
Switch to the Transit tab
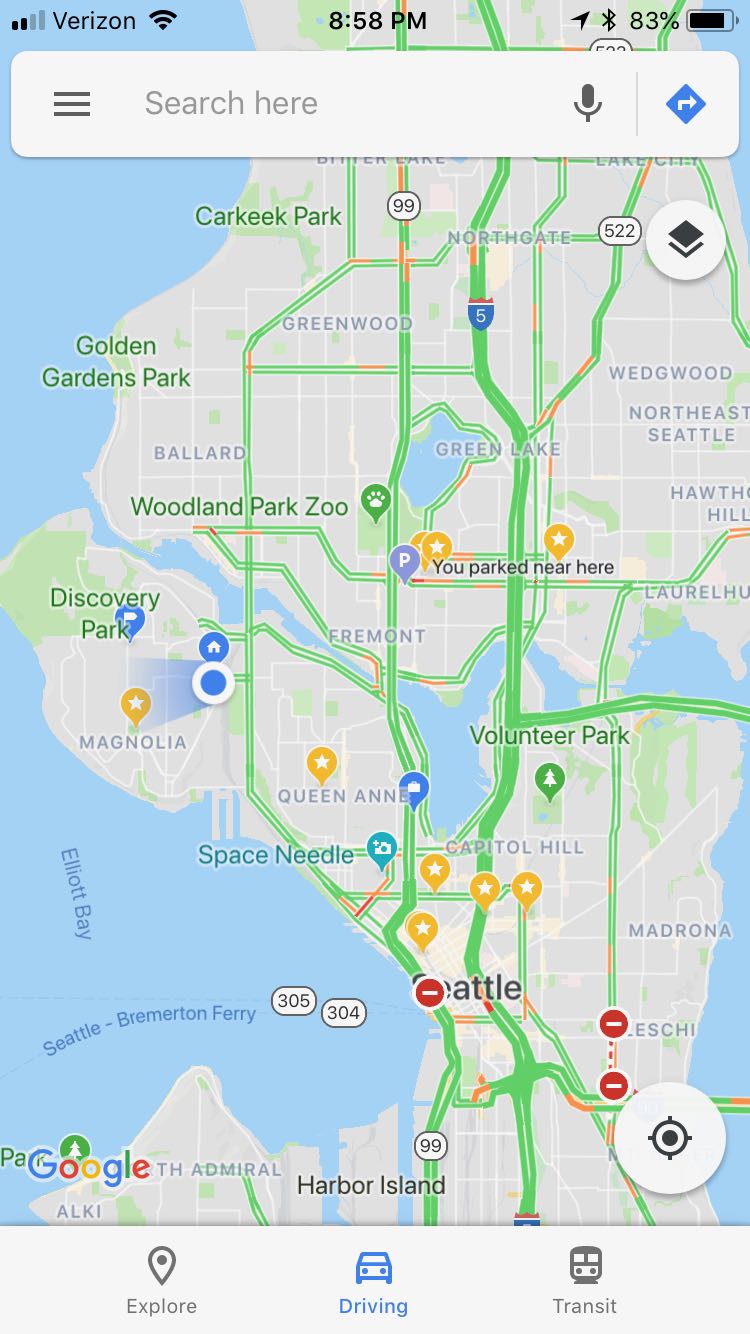pyautogui.click(x=585, y=1280)
